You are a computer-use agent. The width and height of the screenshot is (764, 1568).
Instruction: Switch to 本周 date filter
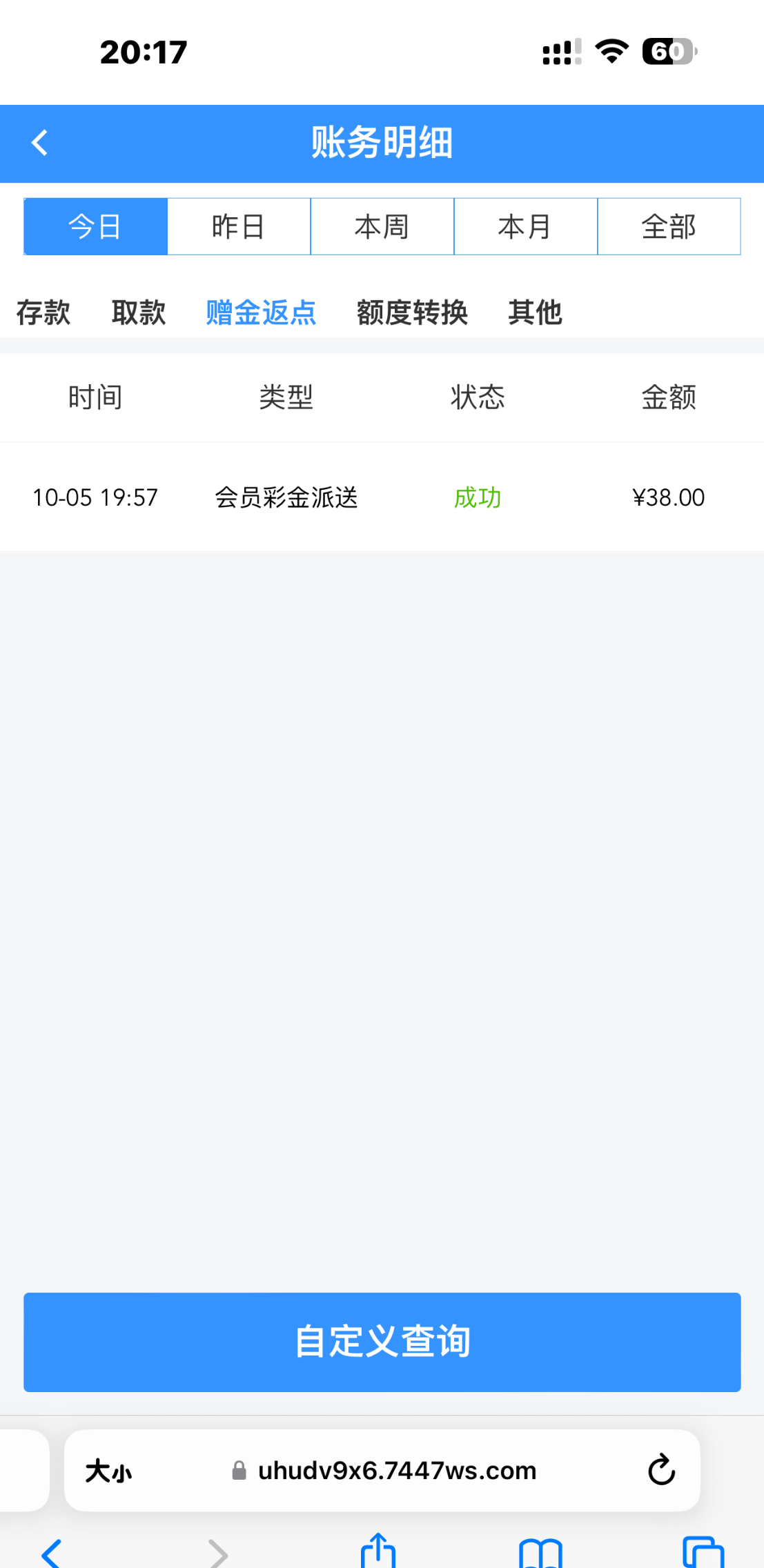[382, 226]
